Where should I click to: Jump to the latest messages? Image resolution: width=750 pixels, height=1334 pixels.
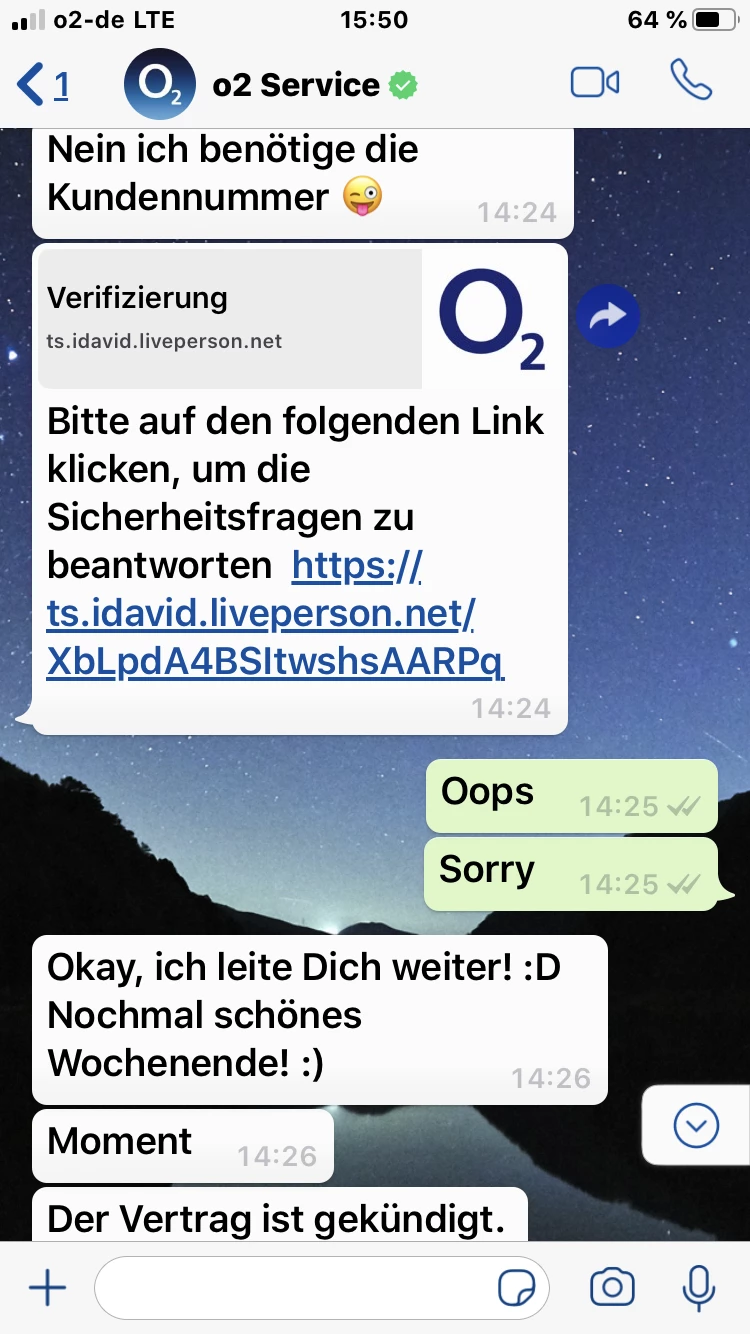click(696, 1126)
